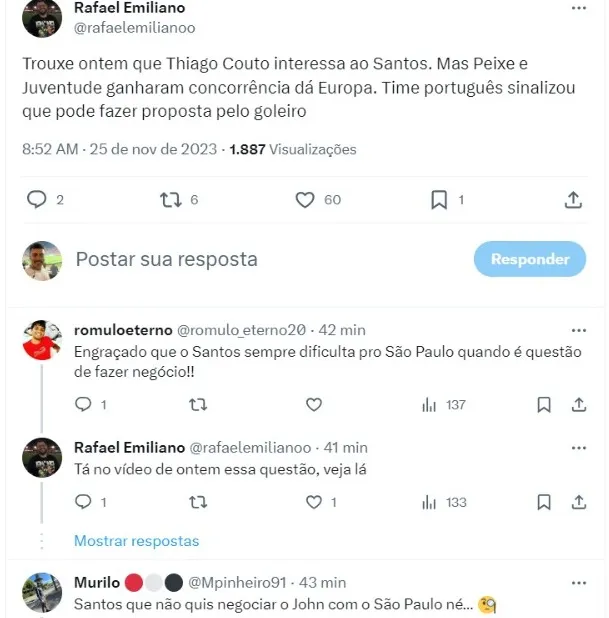Viewport: 609px width, 618px height.
Task: View the 1.887 Visualizações analytics
Action: (x=292, y=149)
